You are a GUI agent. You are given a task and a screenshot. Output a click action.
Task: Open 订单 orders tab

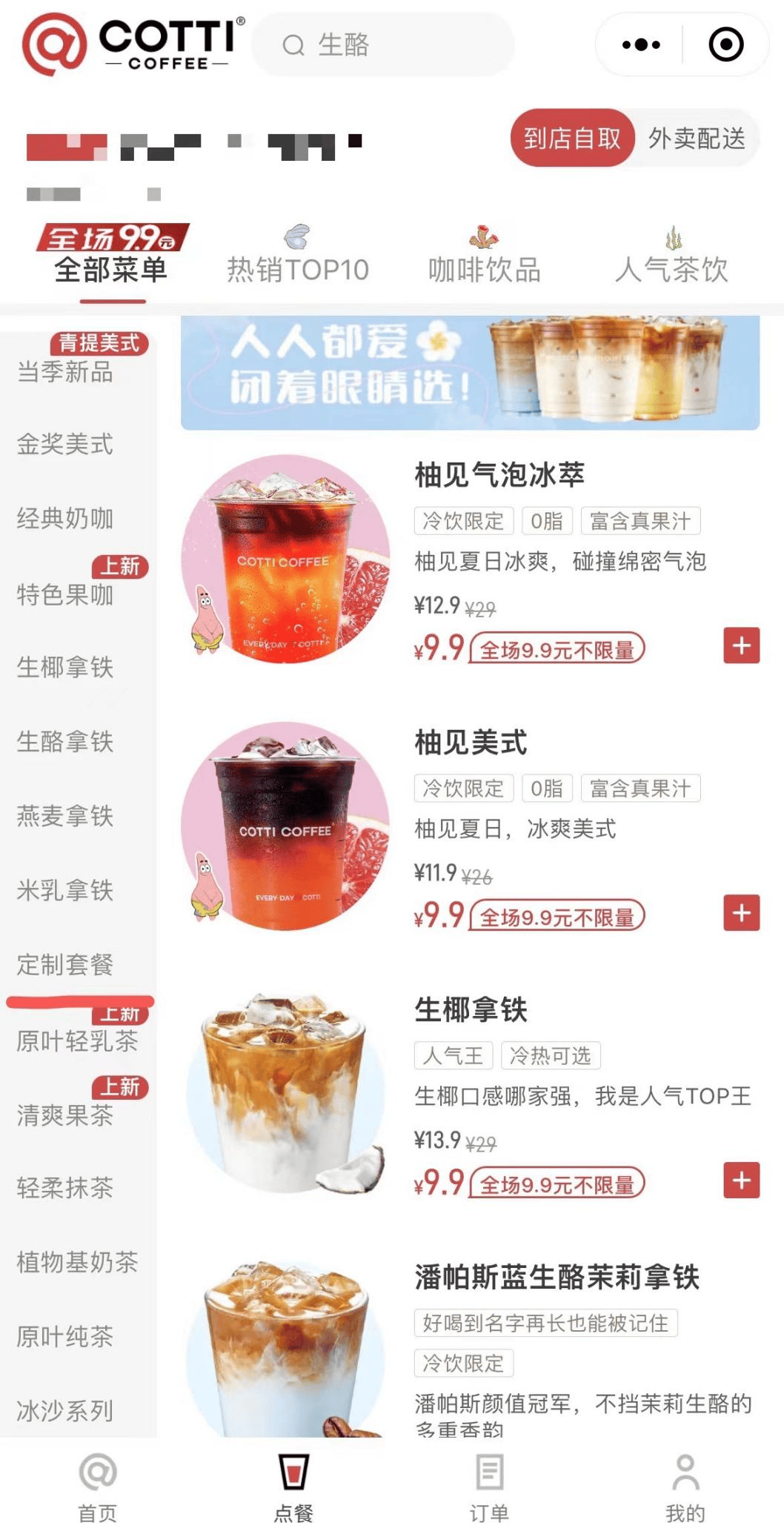tap(489, 1487)
